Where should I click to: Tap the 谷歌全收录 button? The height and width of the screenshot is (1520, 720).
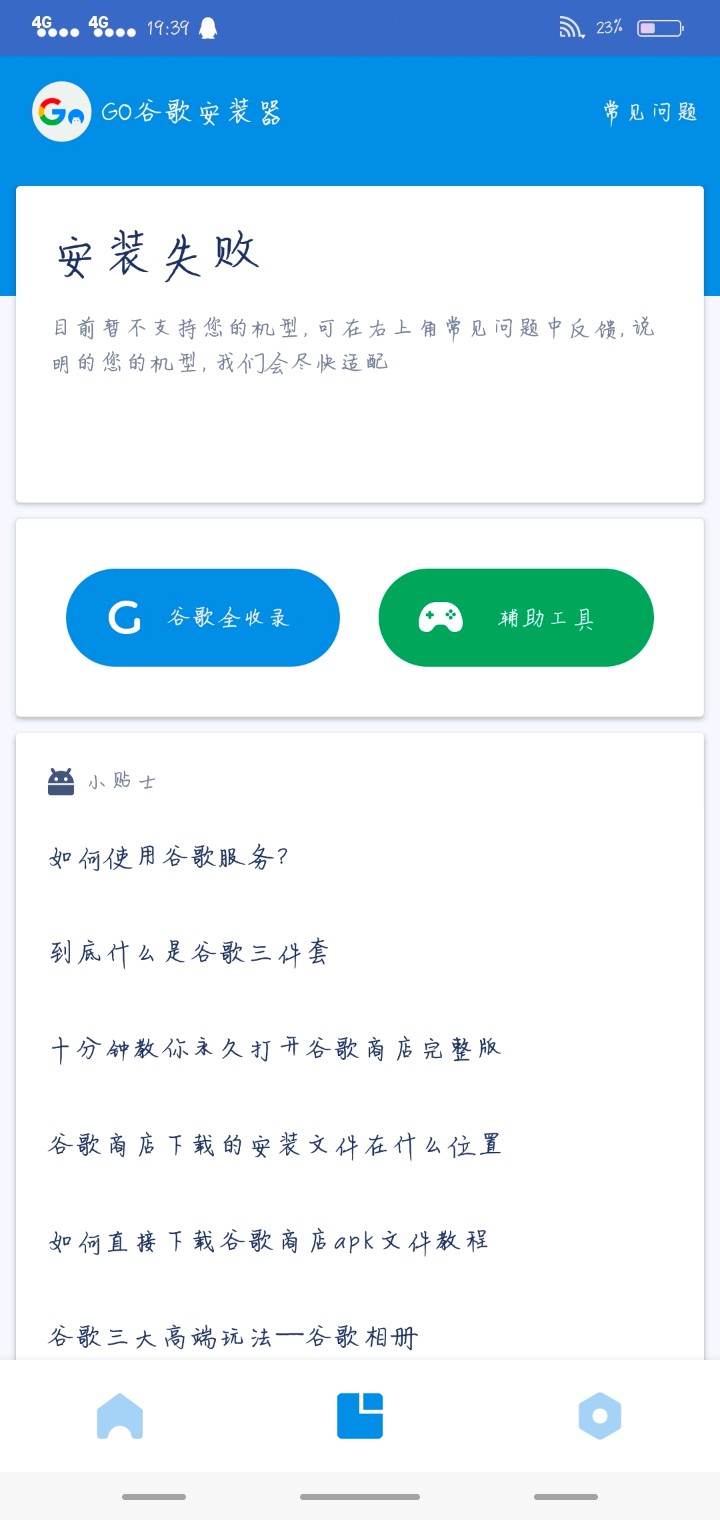203,618
